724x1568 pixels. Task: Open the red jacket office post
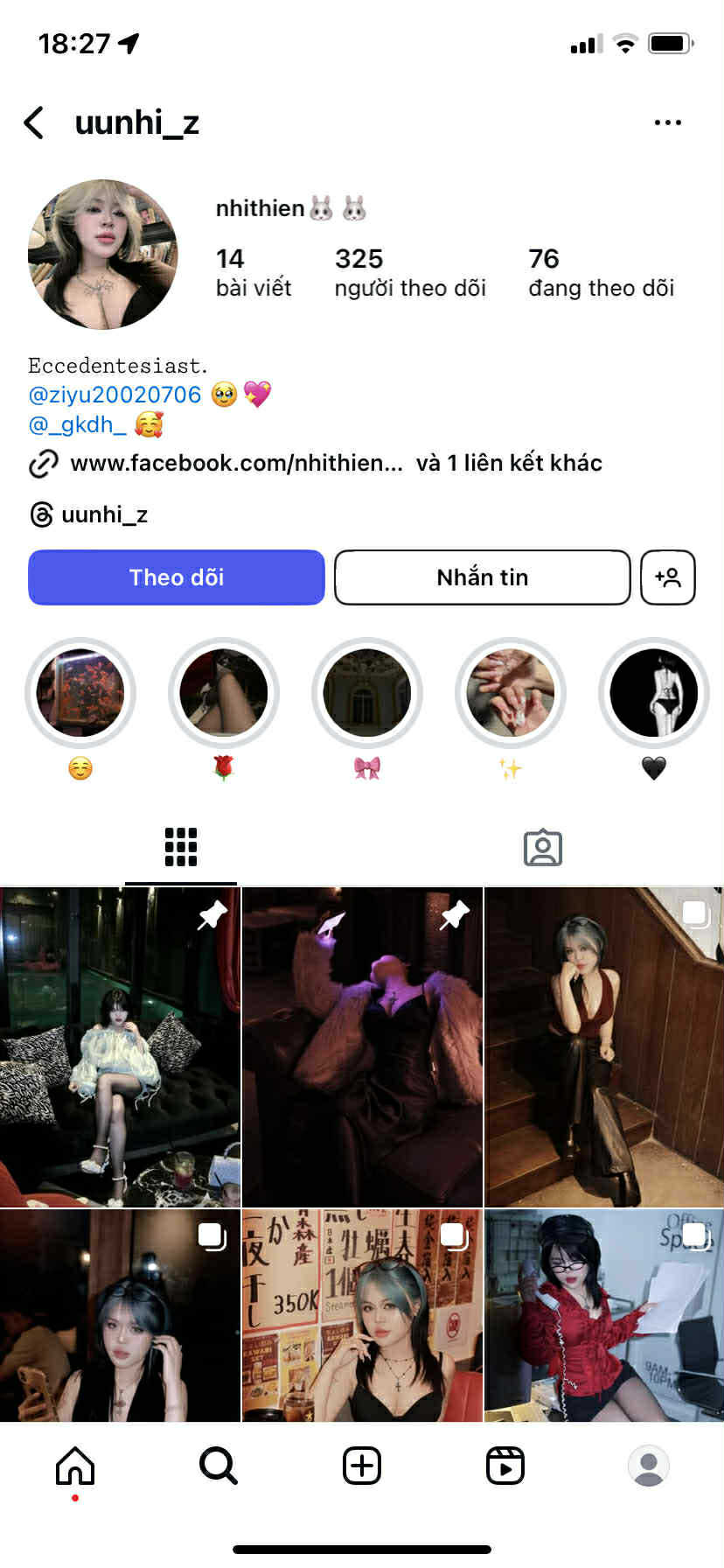(603, 1314)
